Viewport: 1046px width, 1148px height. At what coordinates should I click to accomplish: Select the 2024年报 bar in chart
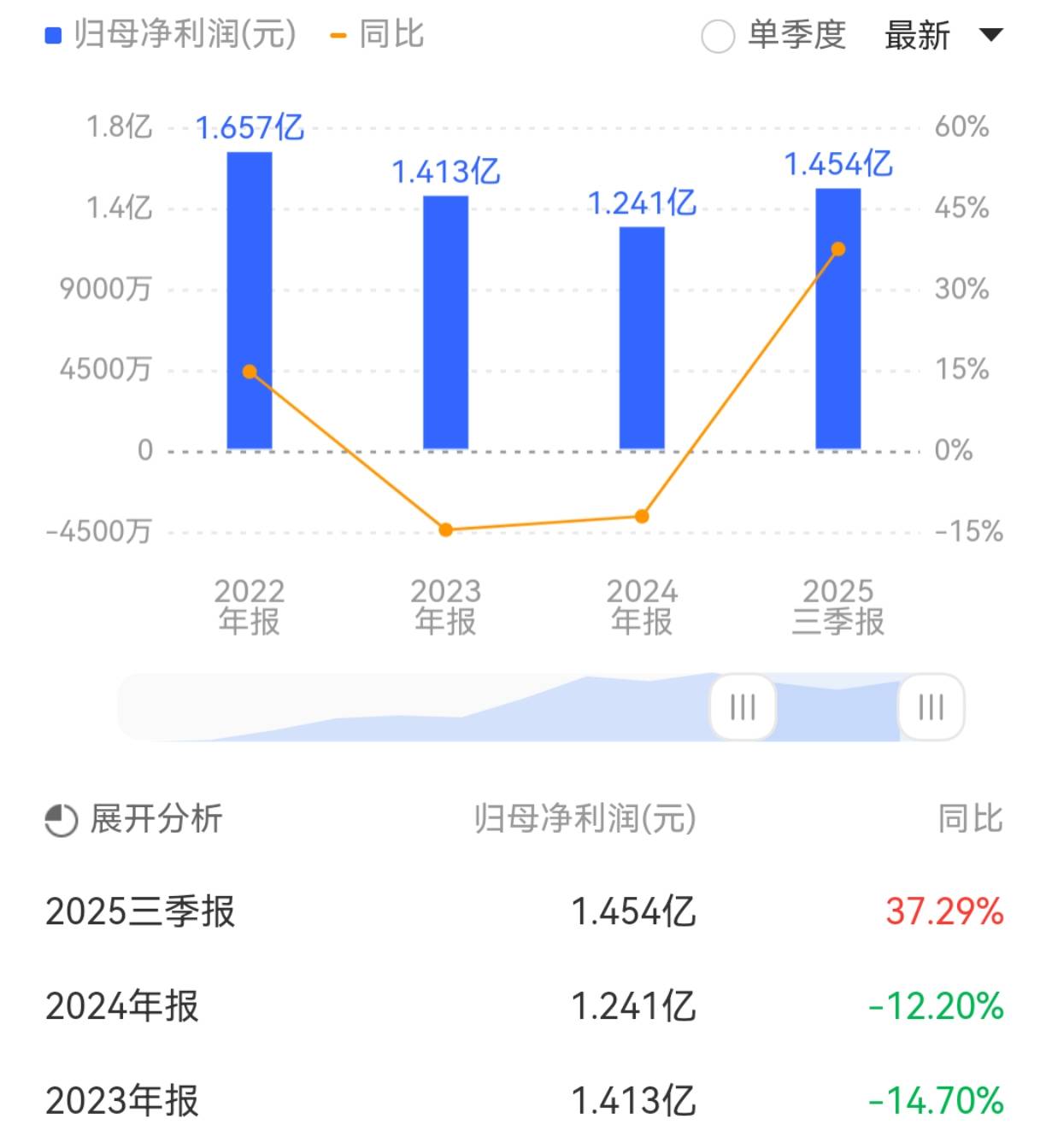642,338
